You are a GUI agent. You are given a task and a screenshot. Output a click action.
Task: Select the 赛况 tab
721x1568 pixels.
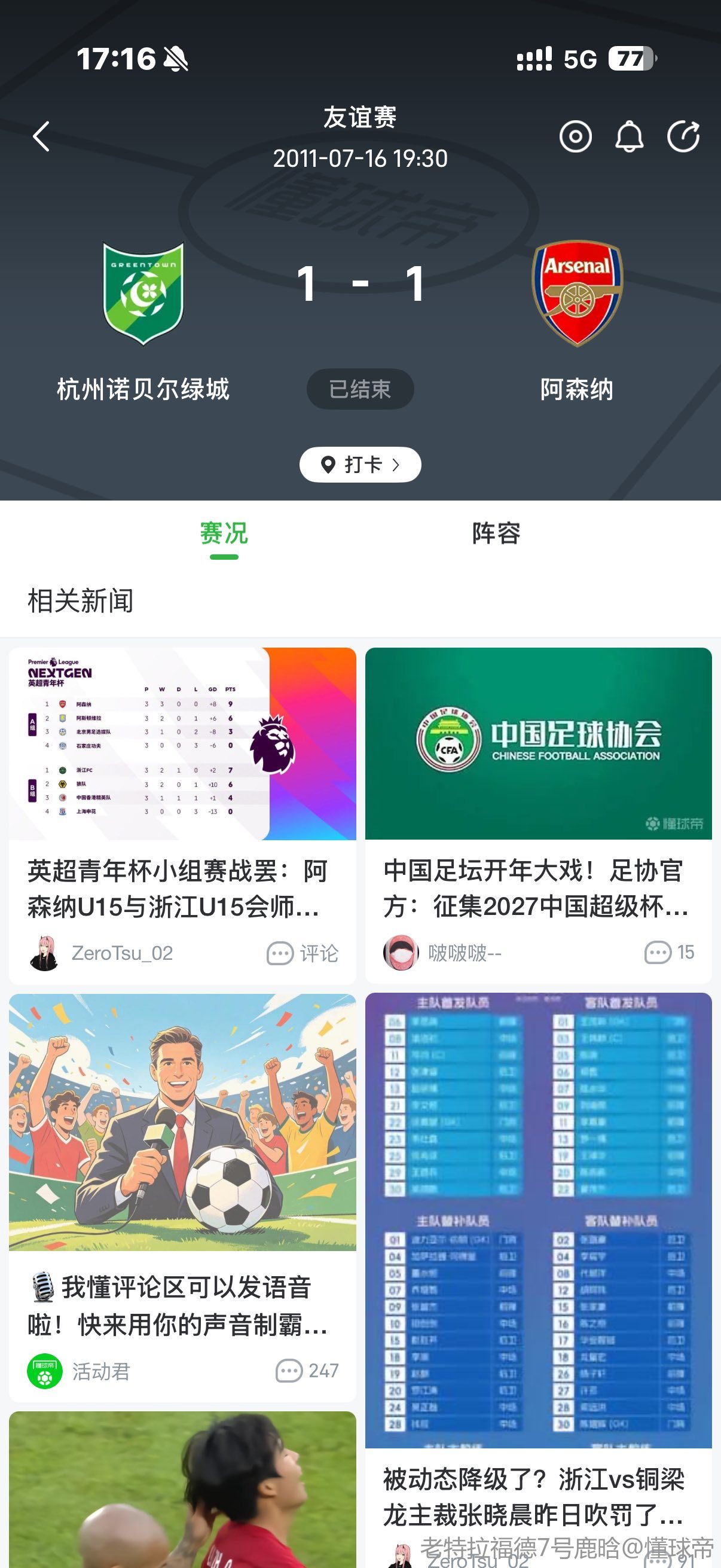(x=224, y=533)
